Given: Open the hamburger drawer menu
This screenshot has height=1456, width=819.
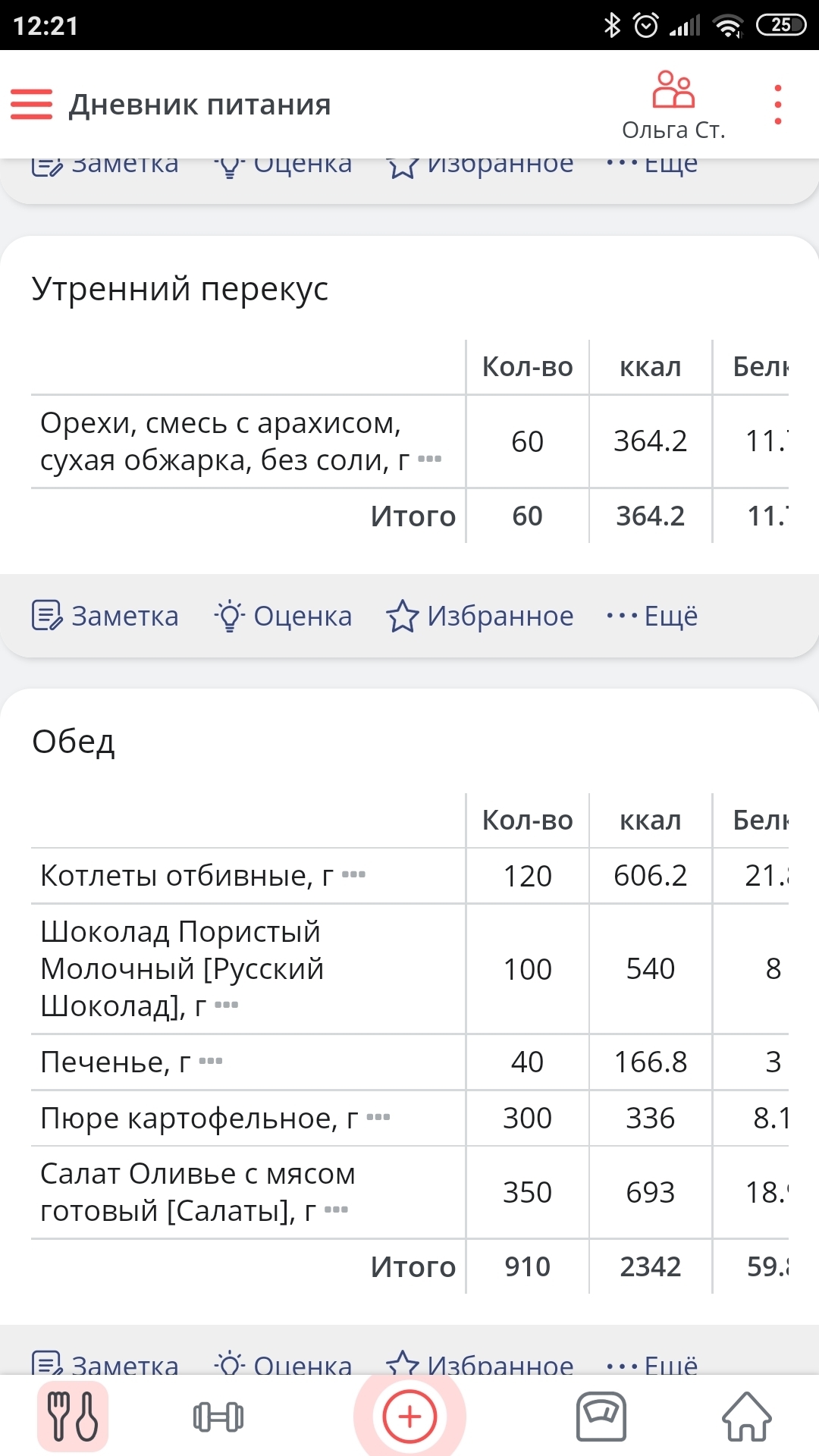Looking at the screenshot, I should (x=31, y=104).
